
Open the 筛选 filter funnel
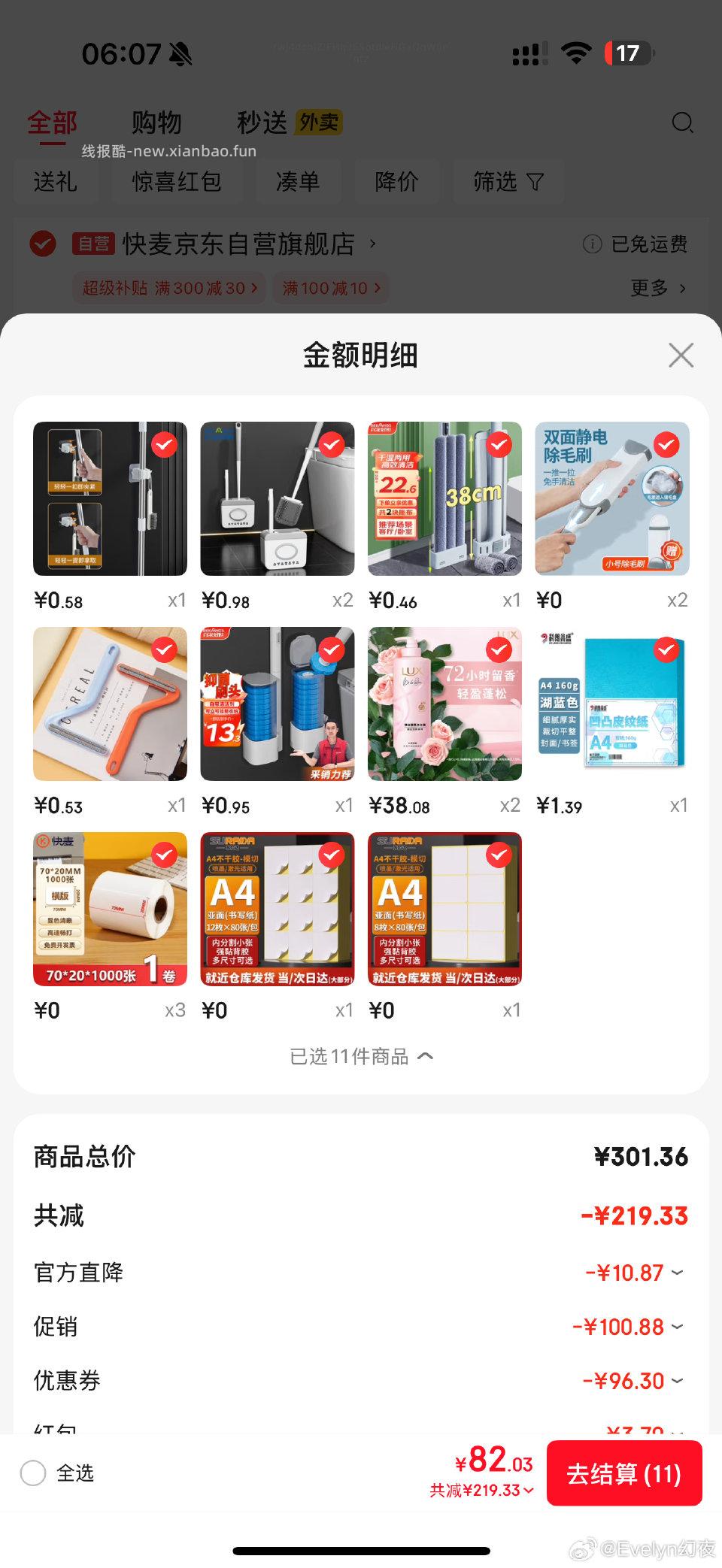(x=508, y=182)
